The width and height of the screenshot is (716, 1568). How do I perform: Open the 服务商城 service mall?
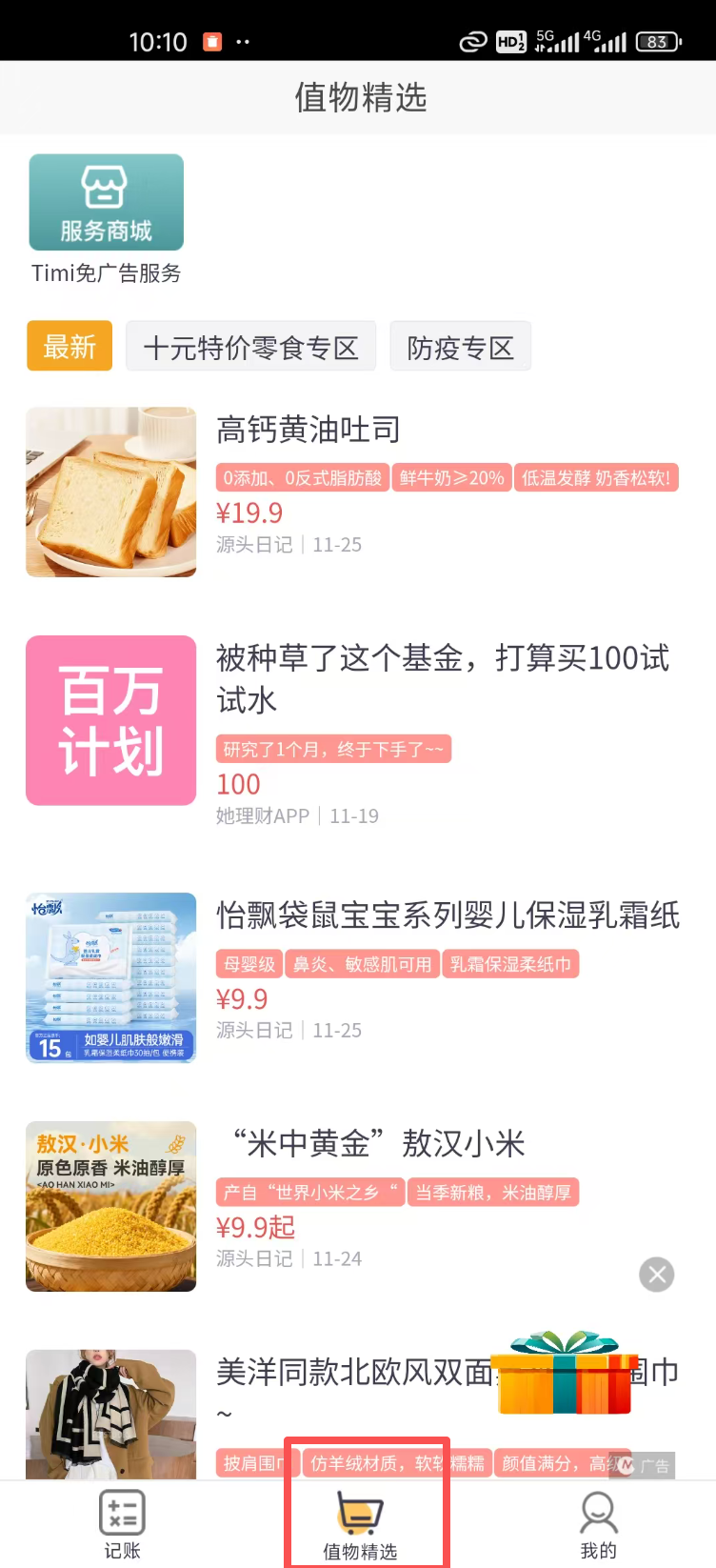click(106, 203)
